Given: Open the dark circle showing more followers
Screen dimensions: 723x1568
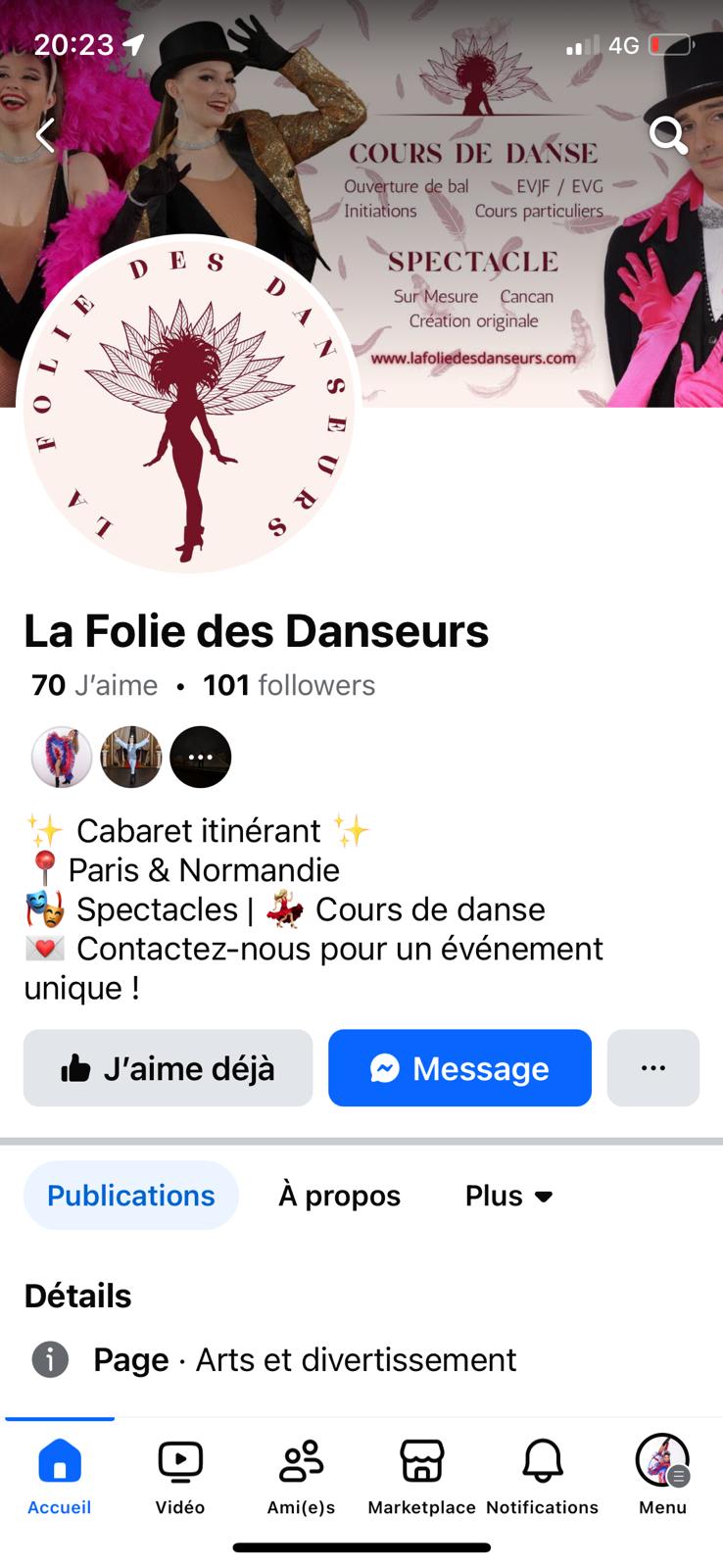Looking at the screenshot, I should [x=201, y=758].
